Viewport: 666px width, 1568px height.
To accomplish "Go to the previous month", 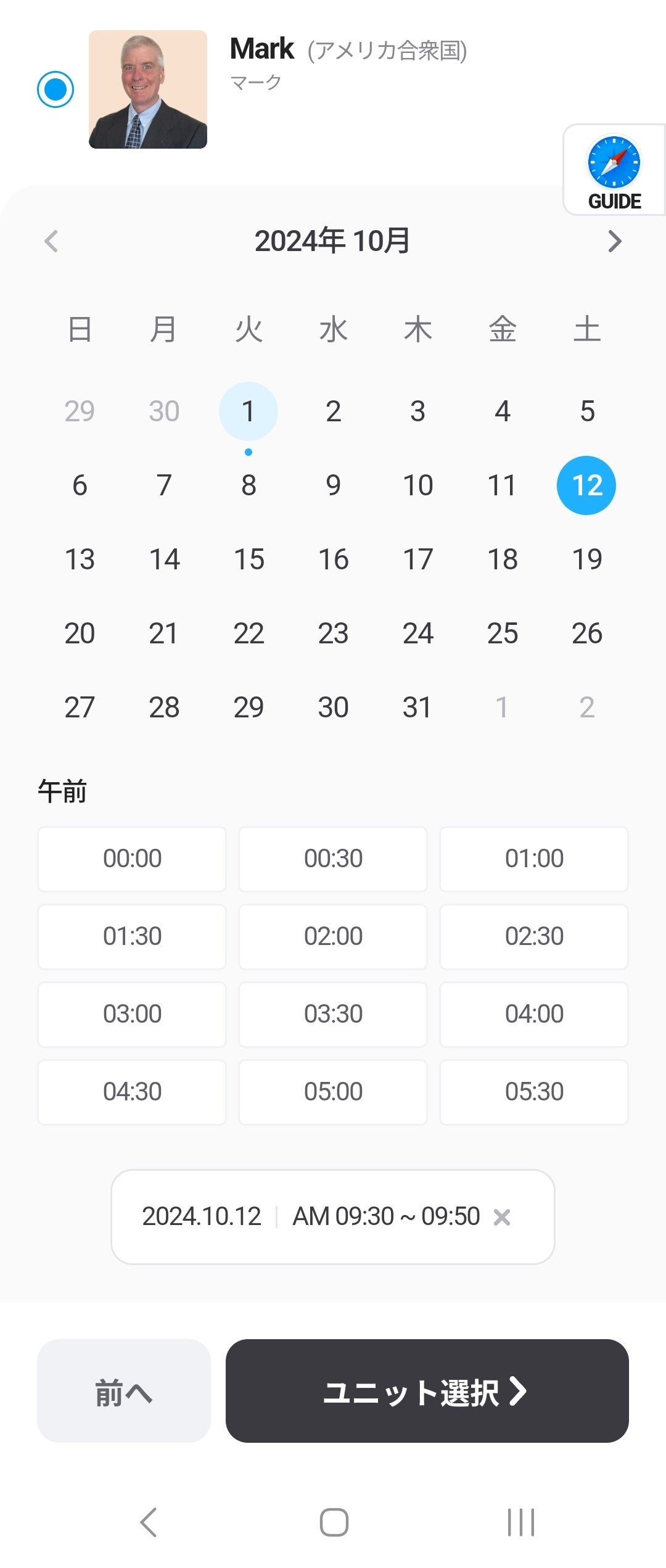I will (51, 241).
